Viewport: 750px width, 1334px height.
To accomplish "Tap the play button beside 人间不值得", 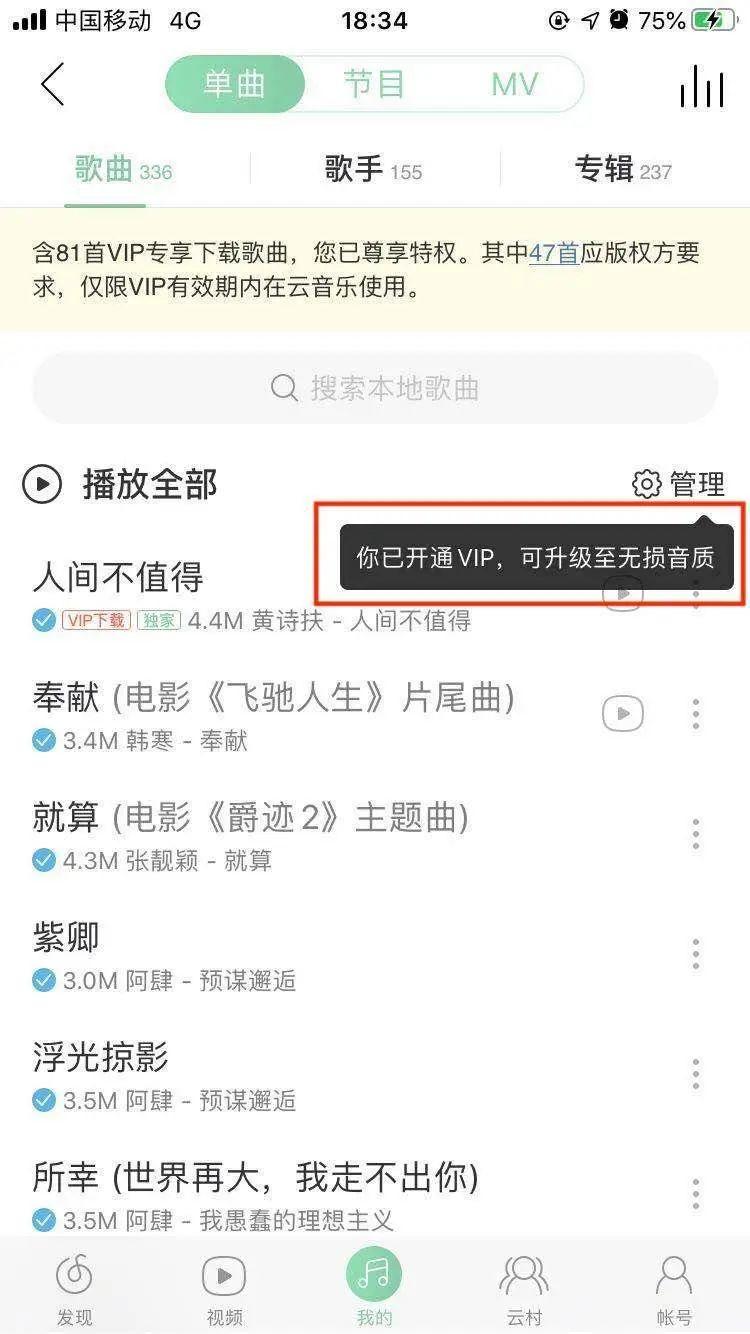I will click(622, 593).
